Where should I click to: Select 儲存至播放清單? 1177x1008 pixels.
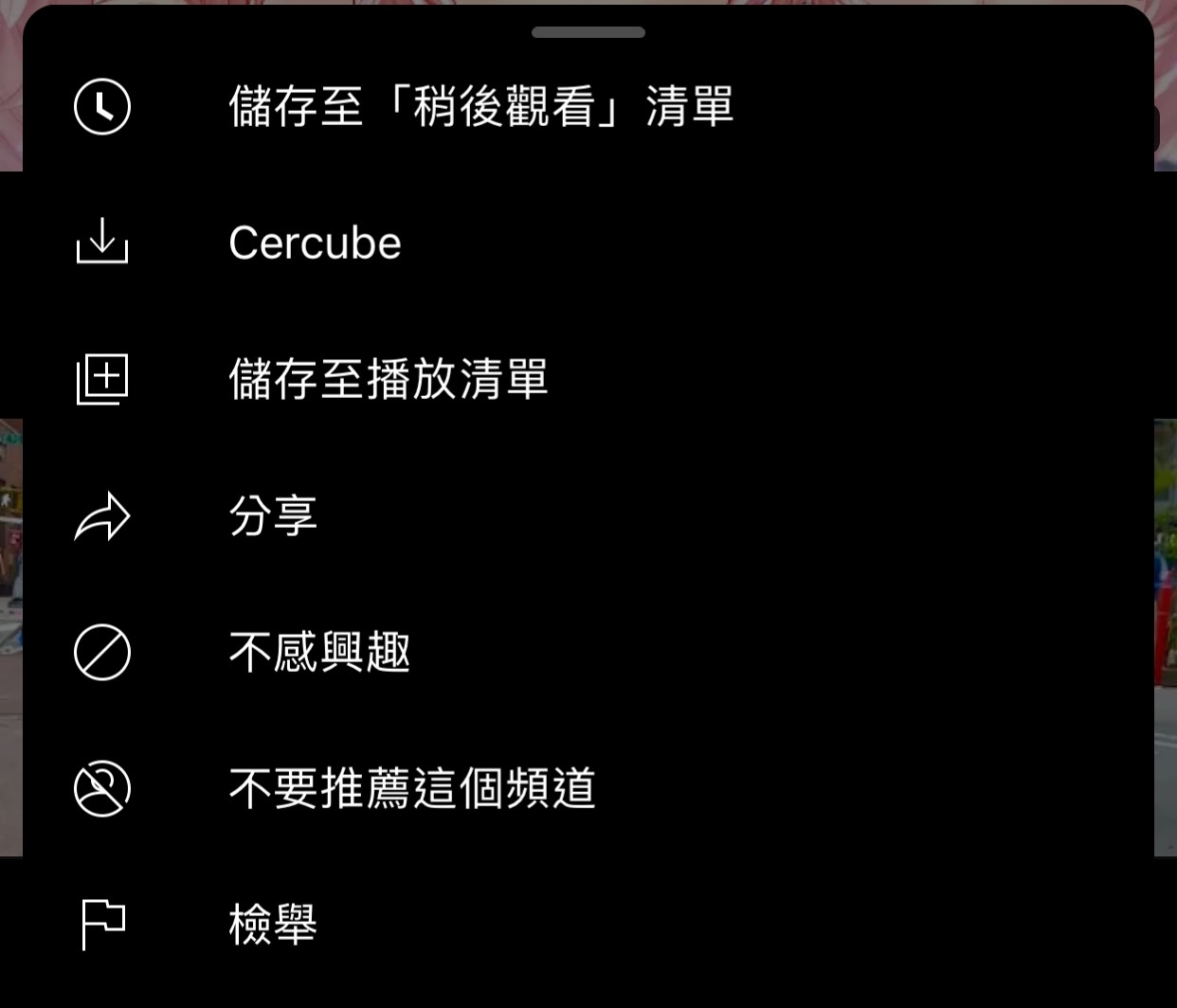(588, 379)
